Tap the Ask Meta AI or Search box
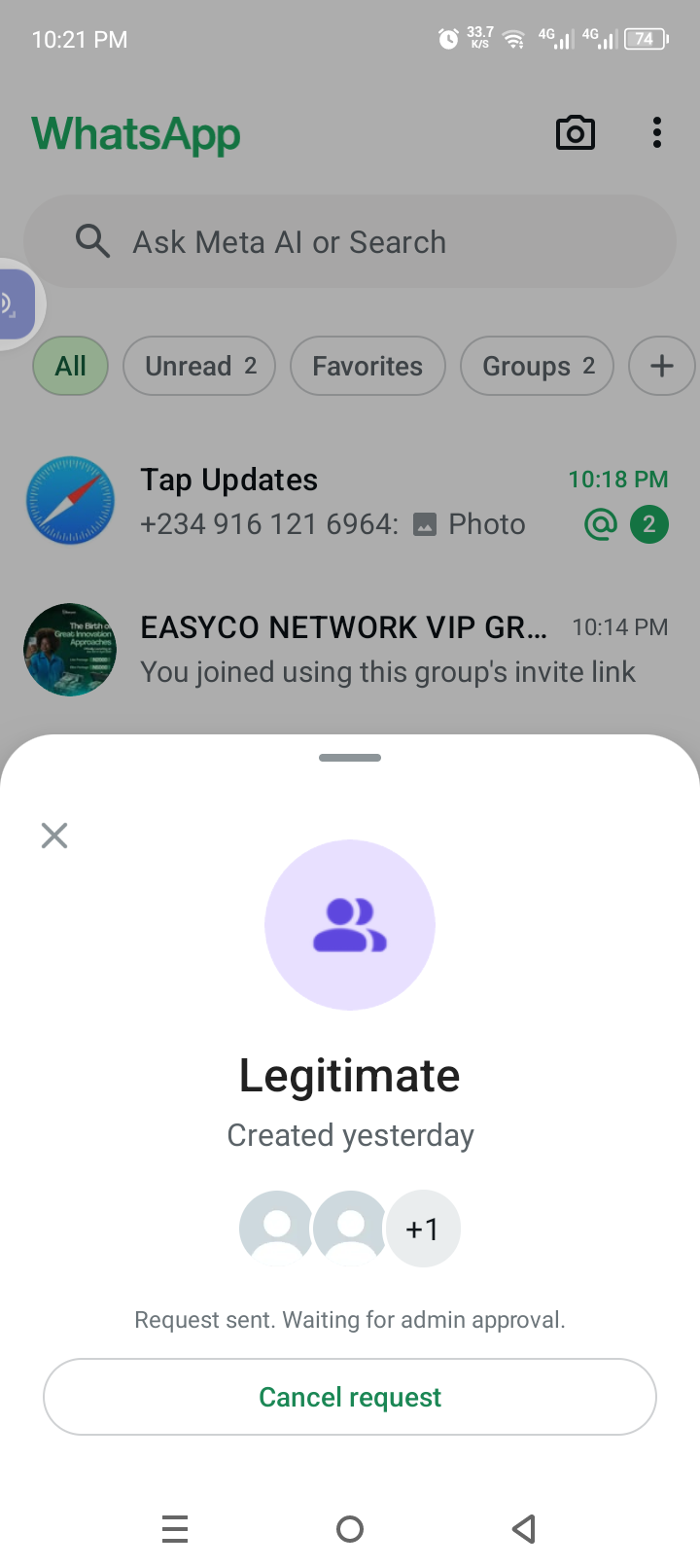700x1568 pixels. 350,241
